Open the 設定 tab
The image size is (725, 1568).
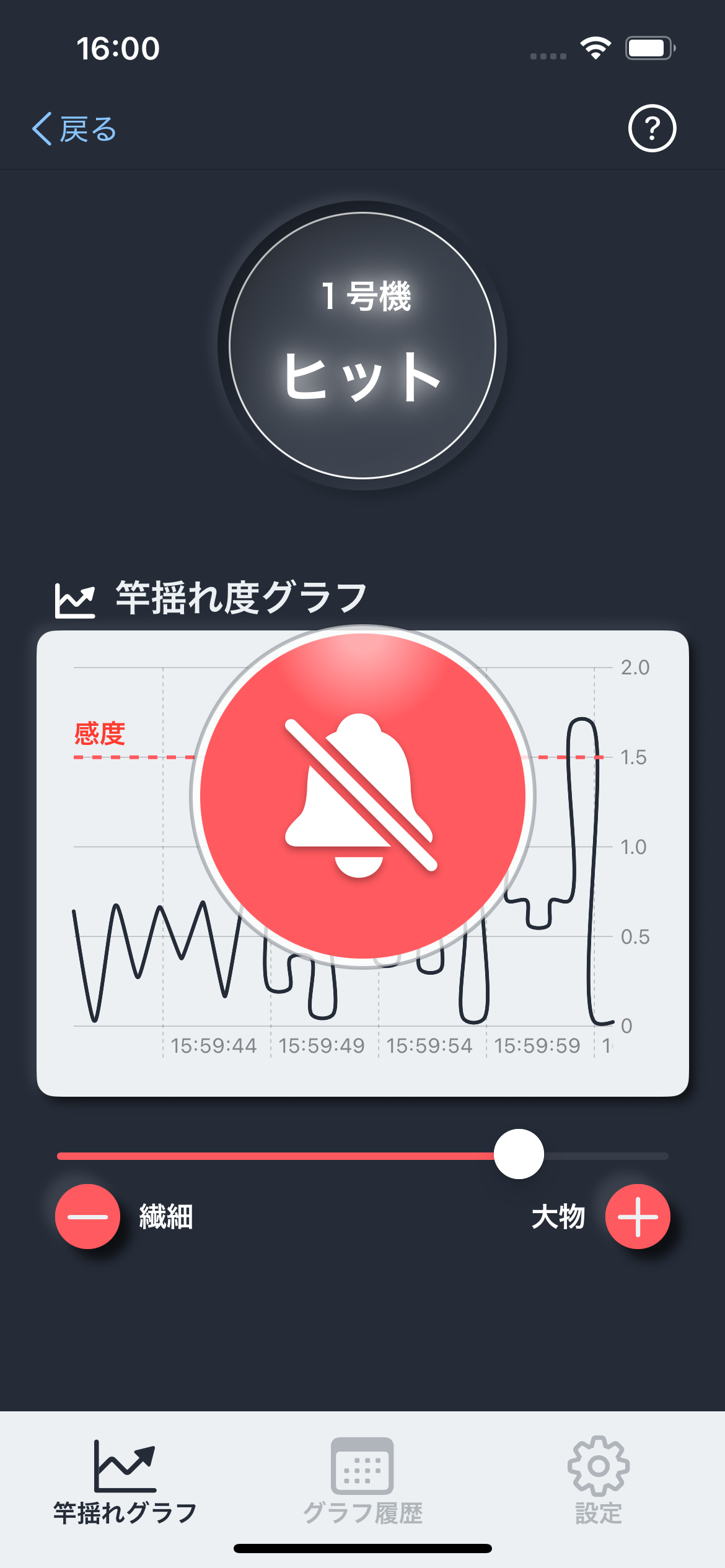pos(598,1481)
